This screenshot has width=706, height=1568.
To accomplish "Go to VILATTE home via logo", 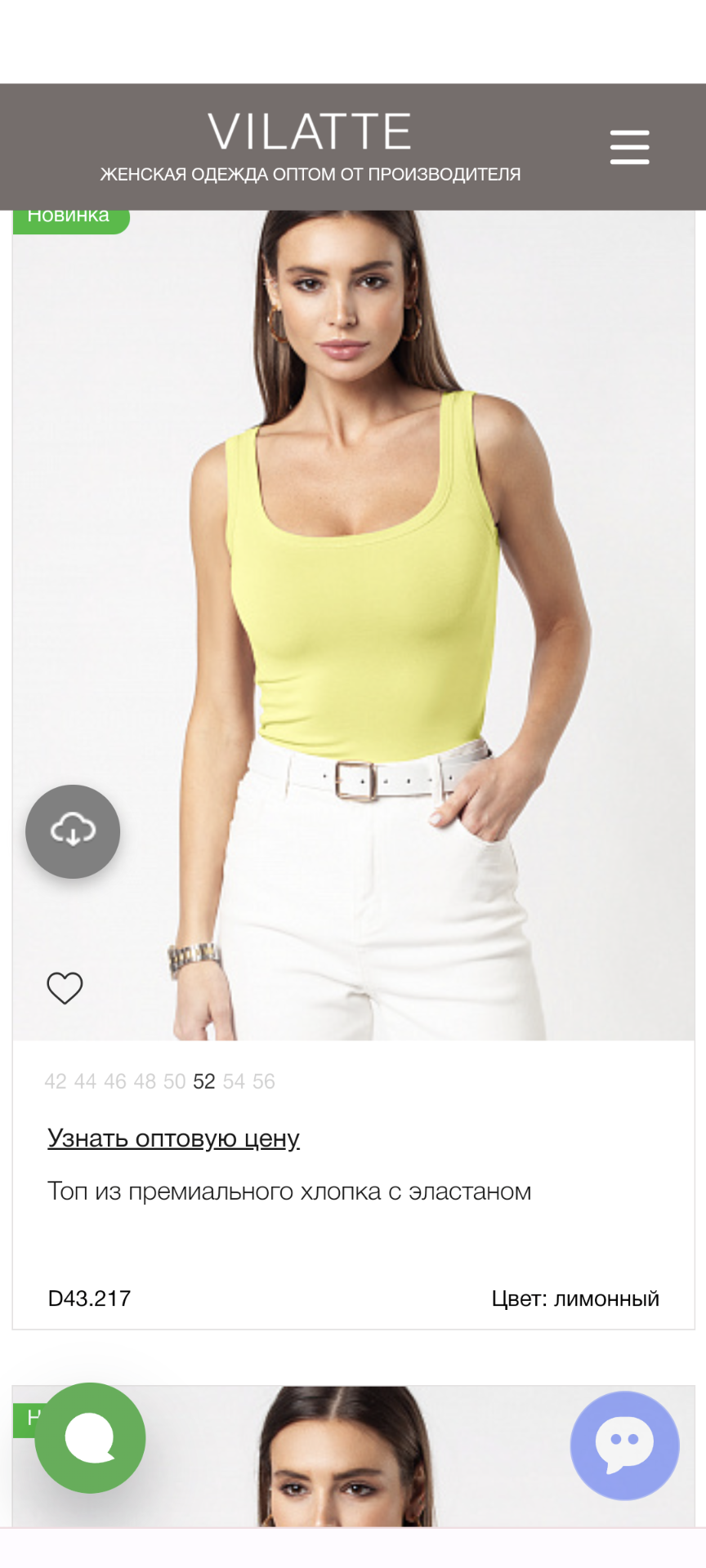I will (x=309, y=132).
